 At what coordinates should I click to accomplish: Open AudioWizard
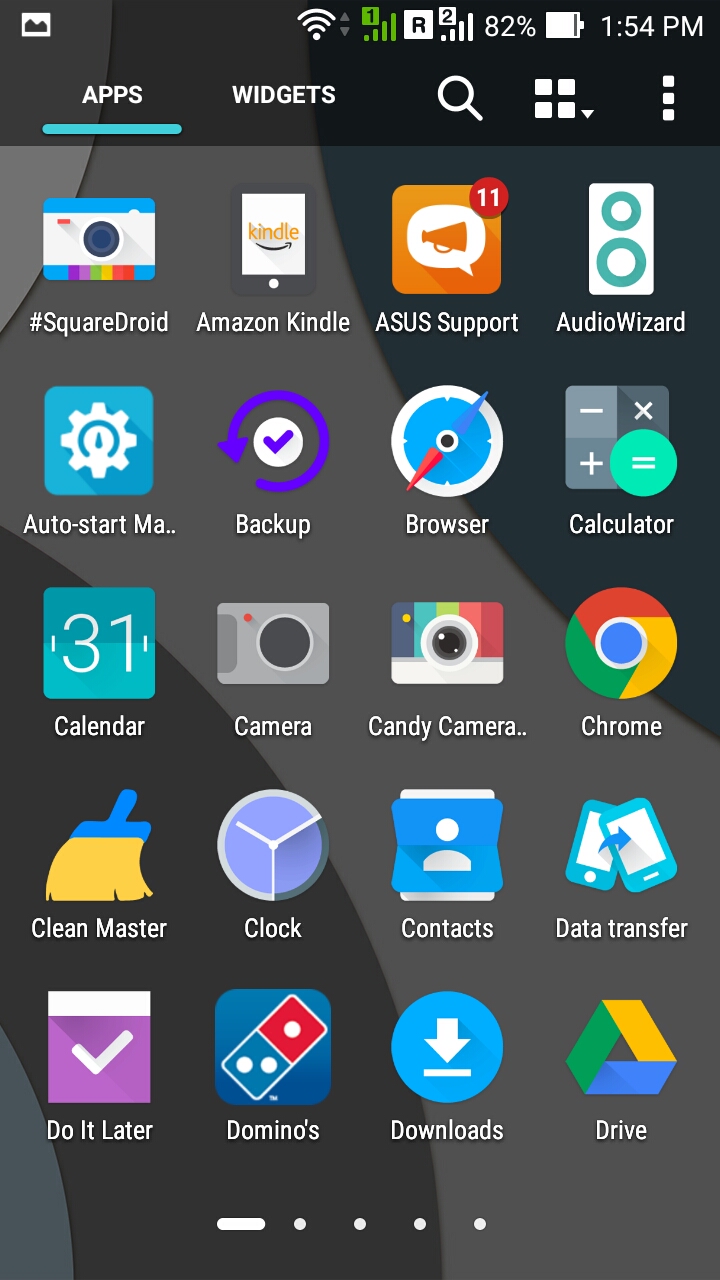coord(621,240)
